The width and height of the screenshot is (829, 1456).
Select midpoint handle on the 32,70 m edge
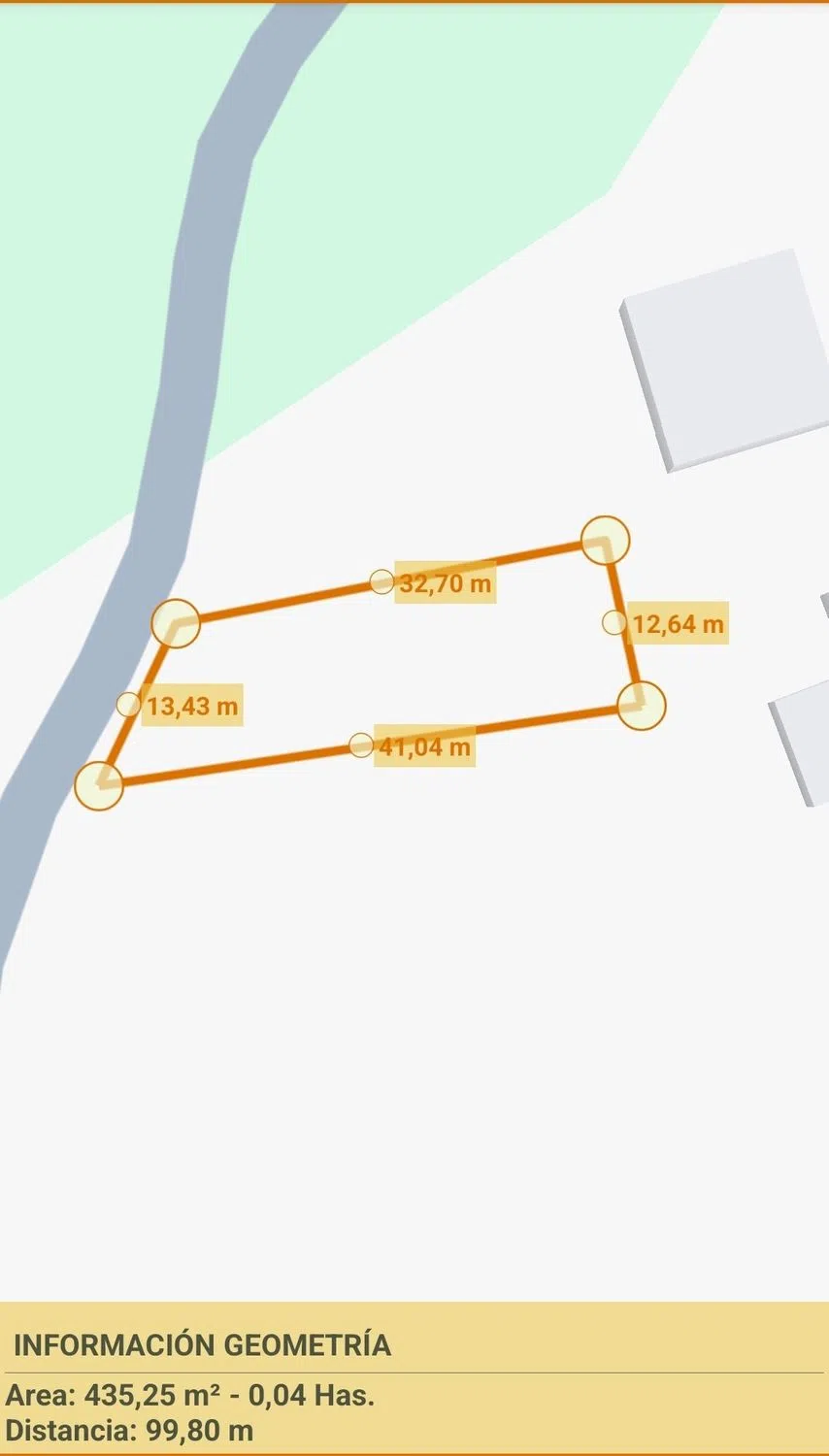pos(381,581)
